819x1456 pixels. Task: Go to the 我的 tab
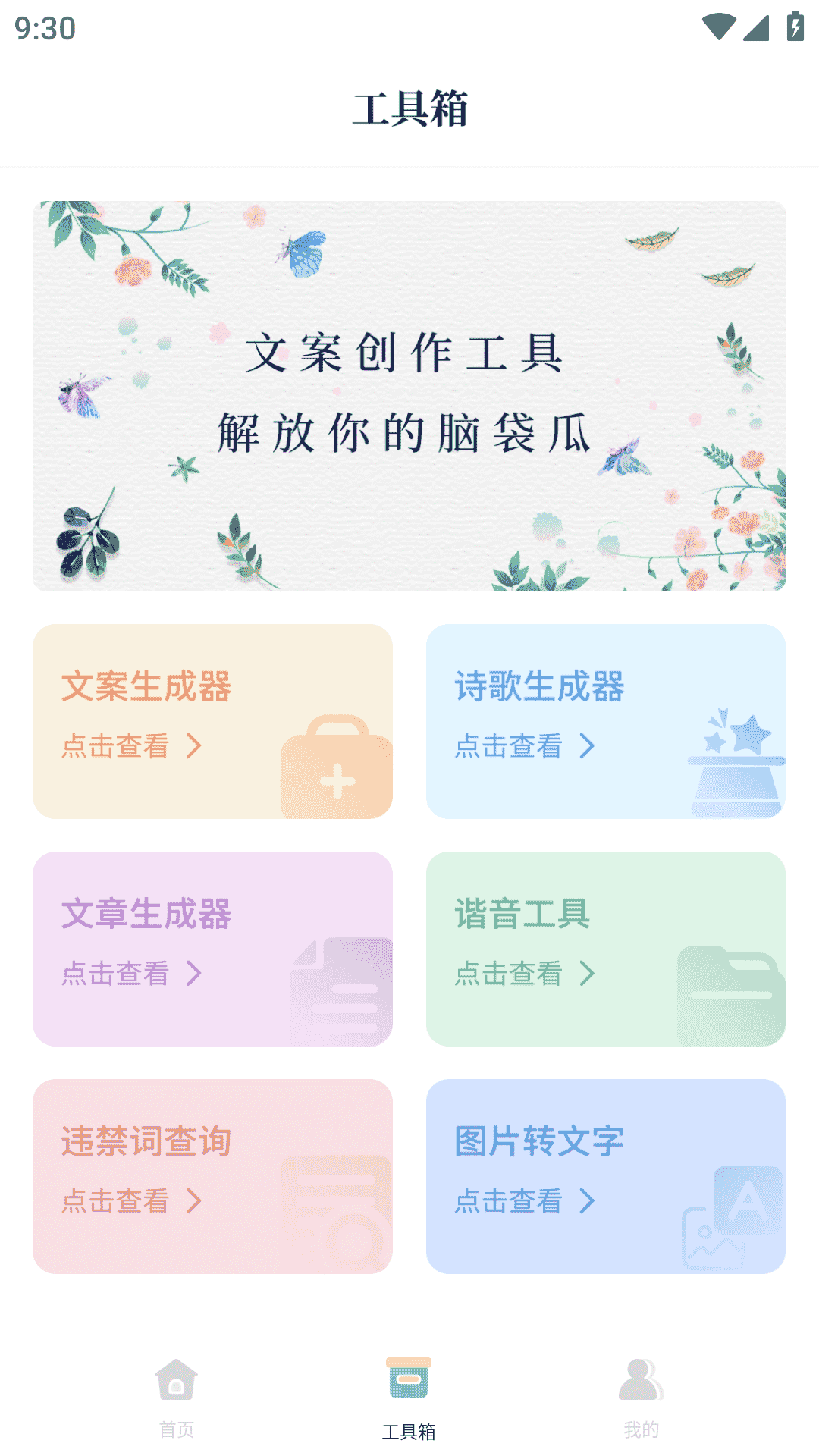point(641,1398)
